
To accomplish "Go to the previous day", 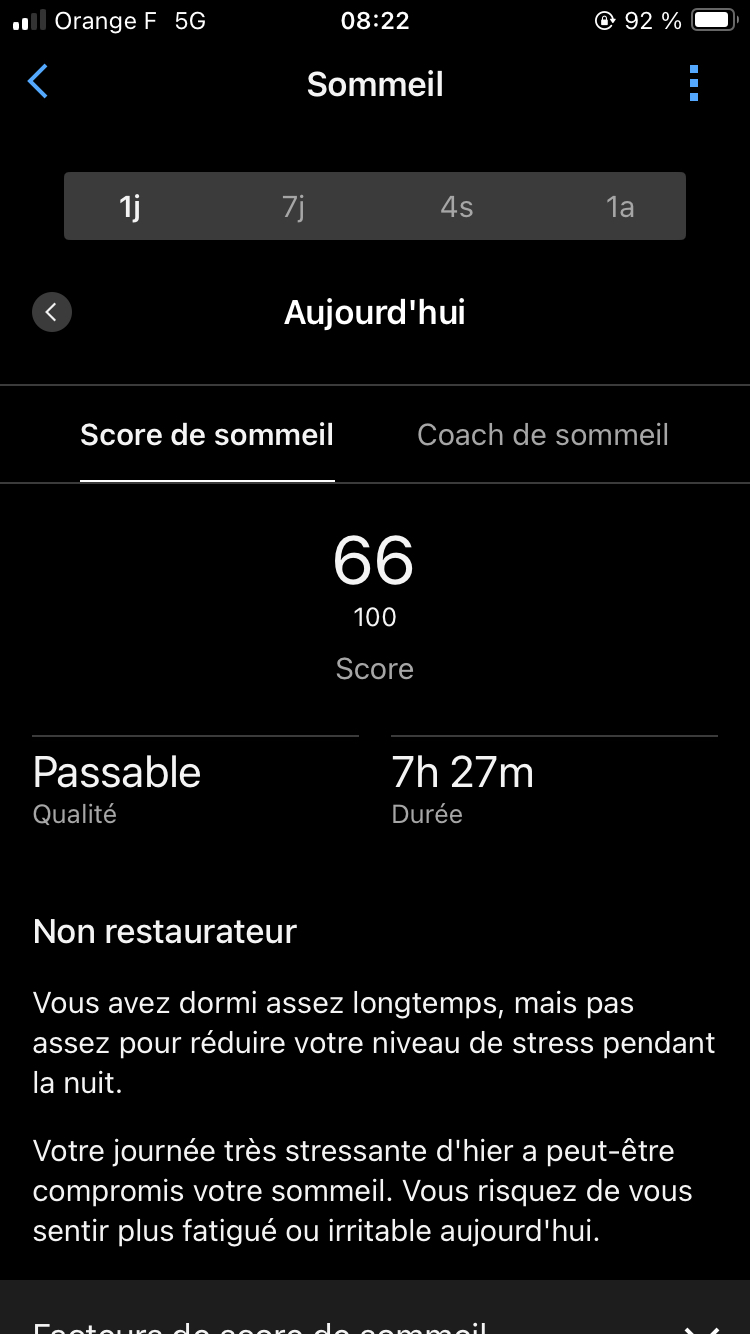I will click(x=52, y=312).
